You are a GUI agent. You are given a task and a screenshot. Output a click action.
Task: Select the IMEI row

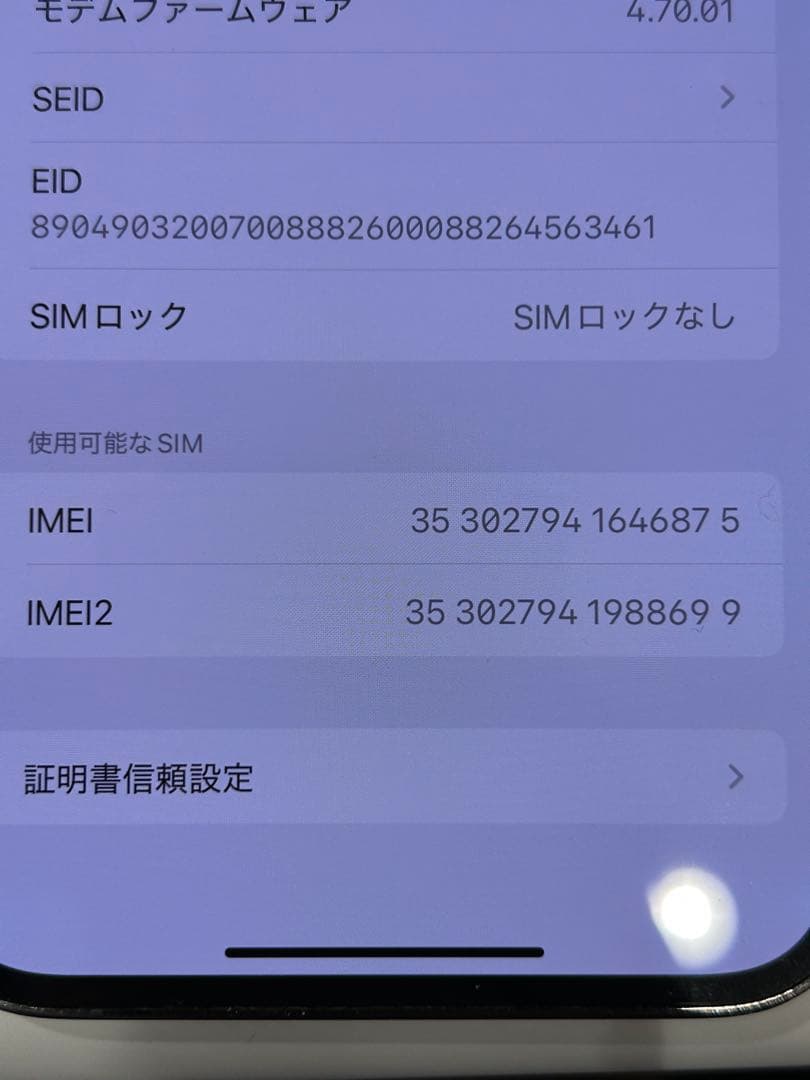click(x=400, y=519)
